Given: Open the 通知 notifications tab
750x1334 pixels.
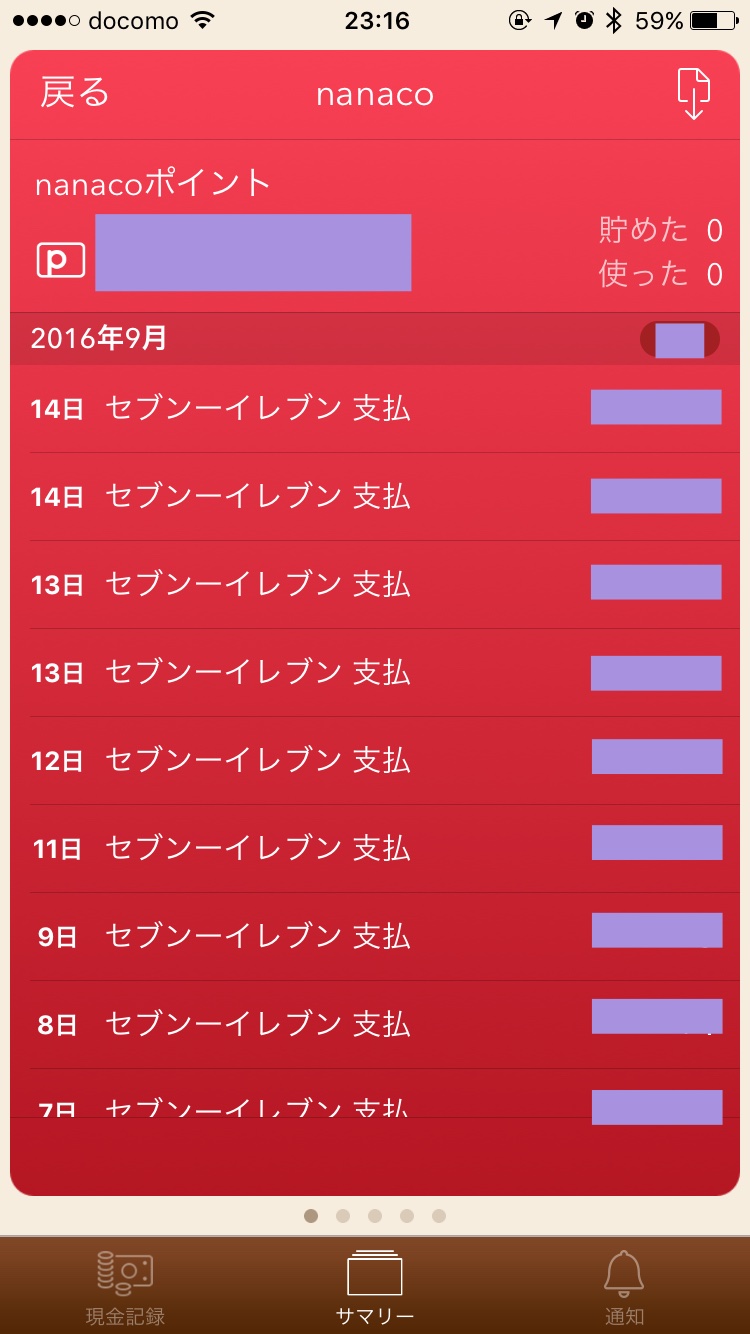Looking at the screenshot, I should coord(624,1286).
